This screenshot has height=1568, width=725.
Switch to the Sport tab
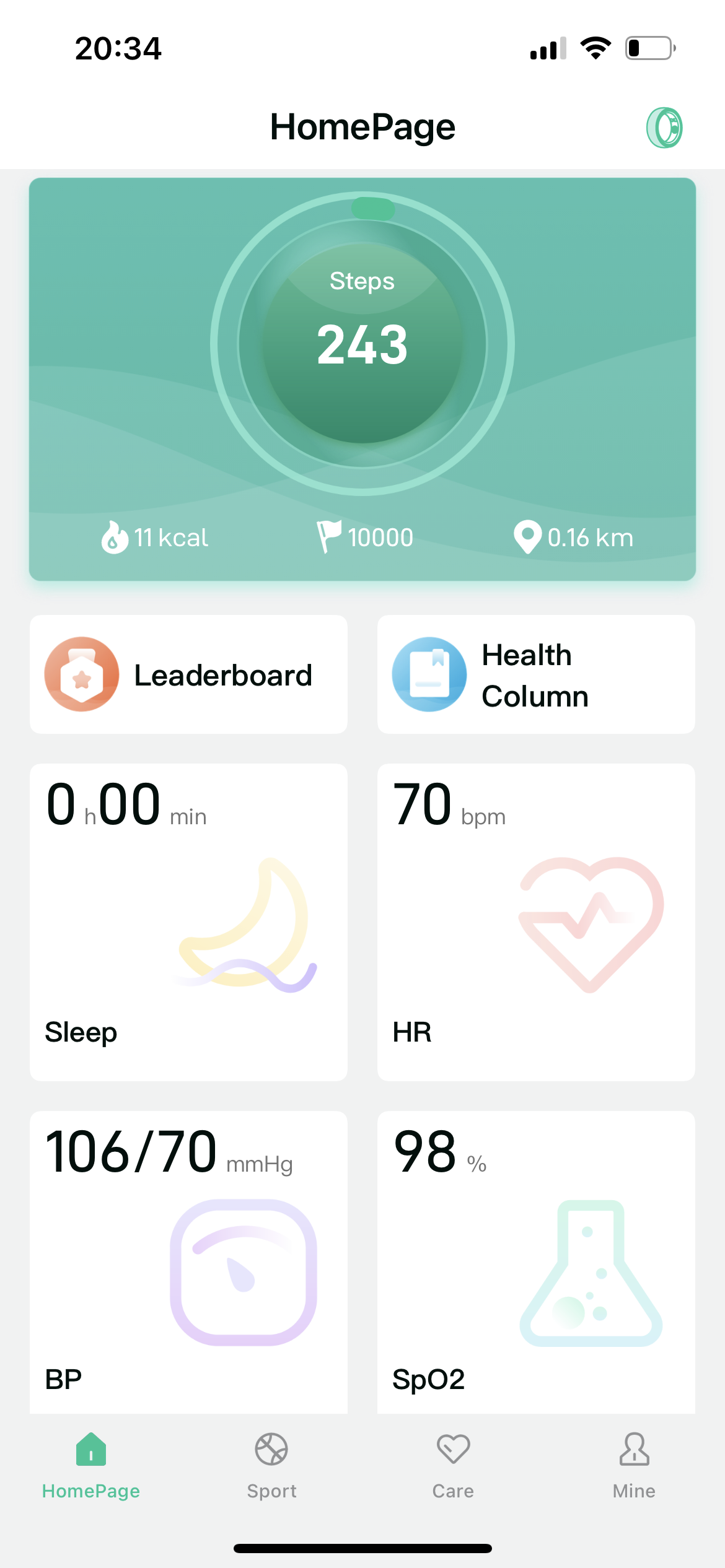[271, 1466]
